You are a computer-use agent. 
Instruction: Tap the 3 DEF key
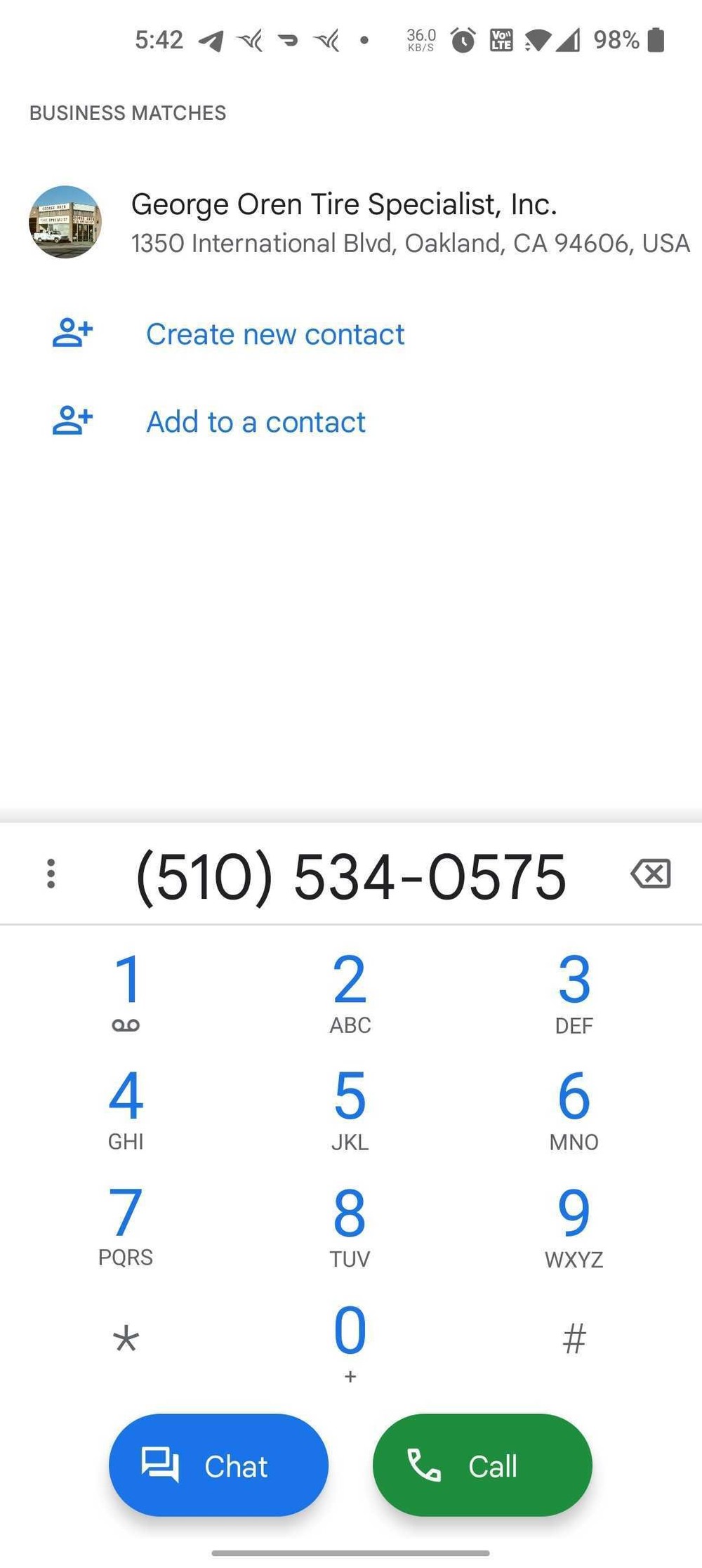574,991
